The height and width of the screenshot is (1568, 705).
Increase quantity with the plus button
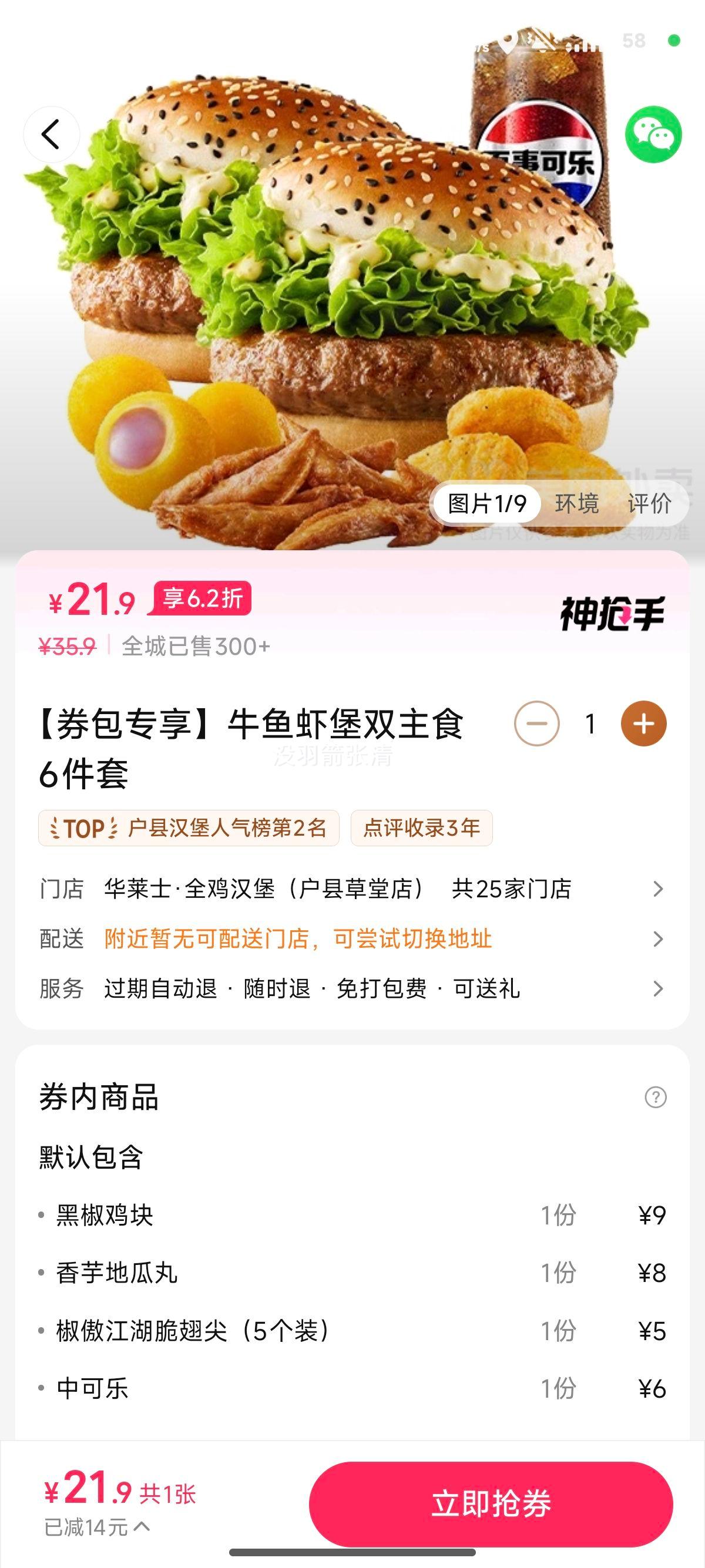[643, 723]
